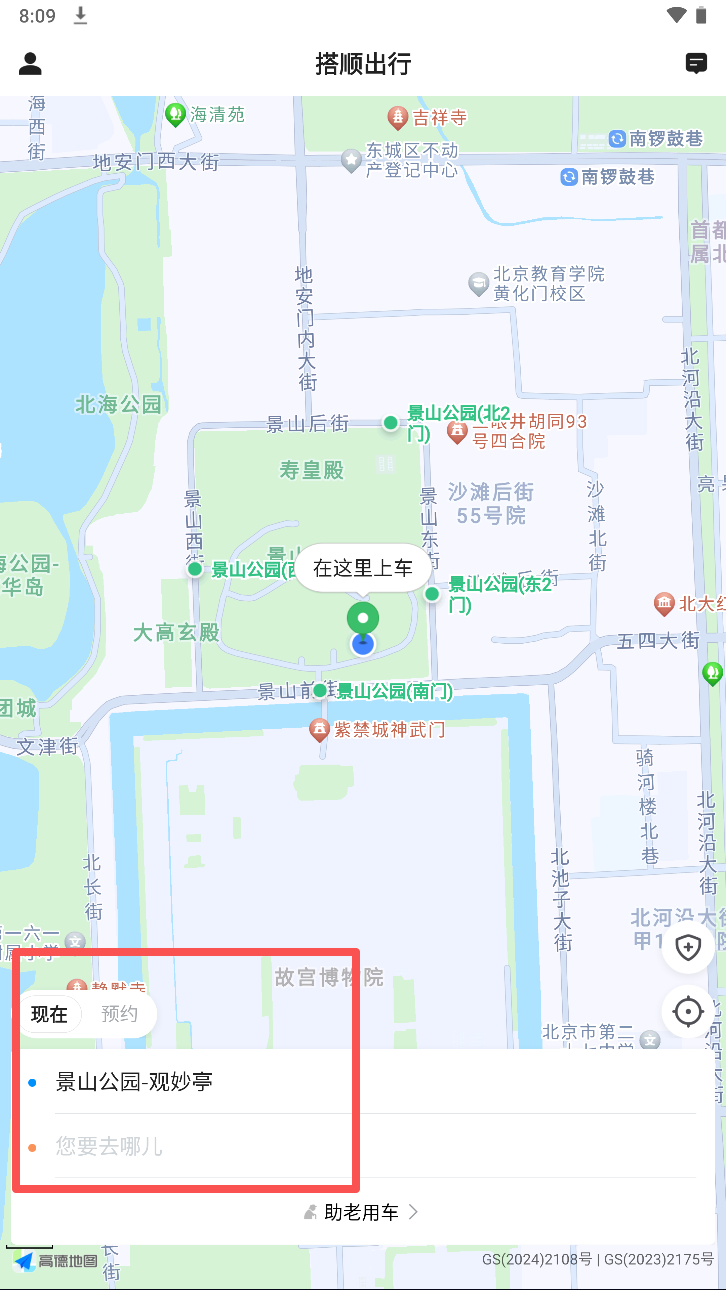Change pickup location 景山公园-观妙亭
This screenshot has height=1290, width=726.
(134, 1081)
